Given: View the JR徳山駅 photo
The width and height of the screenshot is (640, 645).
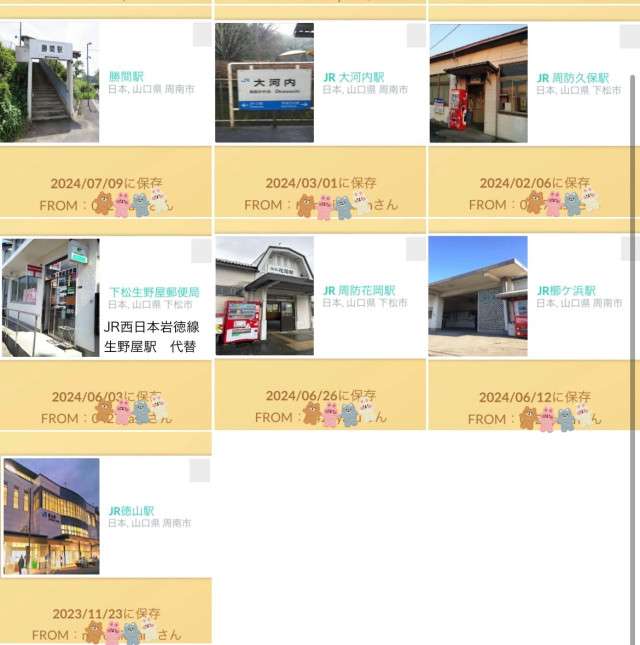Looking at the screenshot, I should tap(50, 516).
